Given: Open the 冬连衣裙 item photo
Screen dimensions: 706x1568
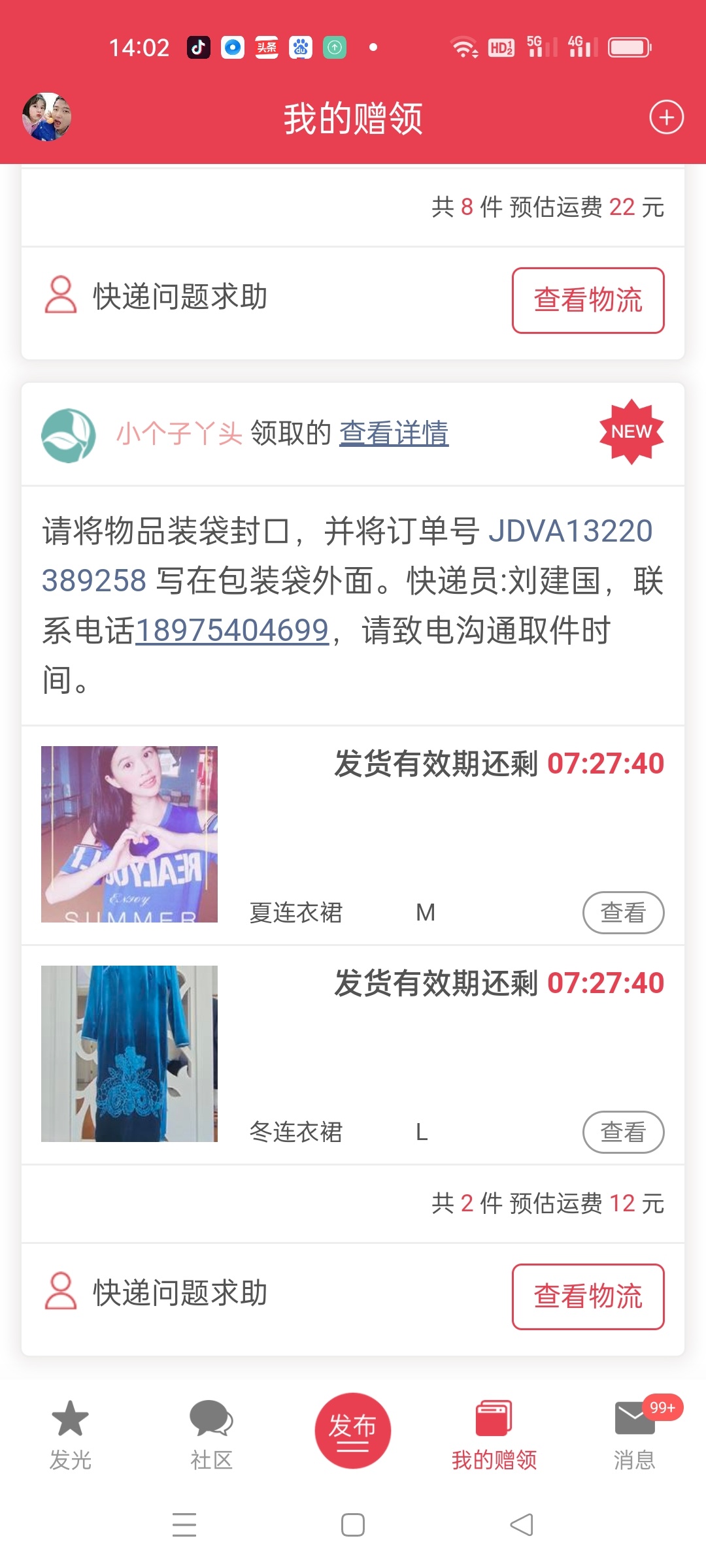Looking at the screenshot, I should 129,1054.
